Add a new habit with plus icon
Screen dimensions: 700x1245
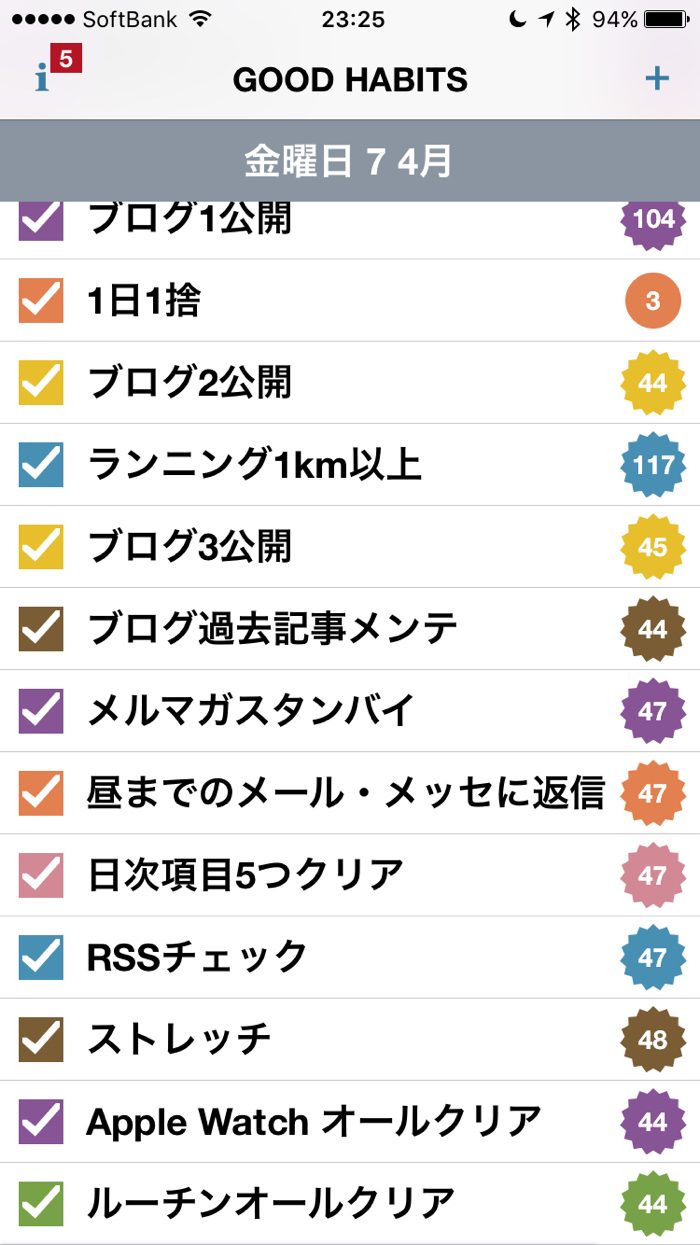pyautogui.click(x=656, y=78)
